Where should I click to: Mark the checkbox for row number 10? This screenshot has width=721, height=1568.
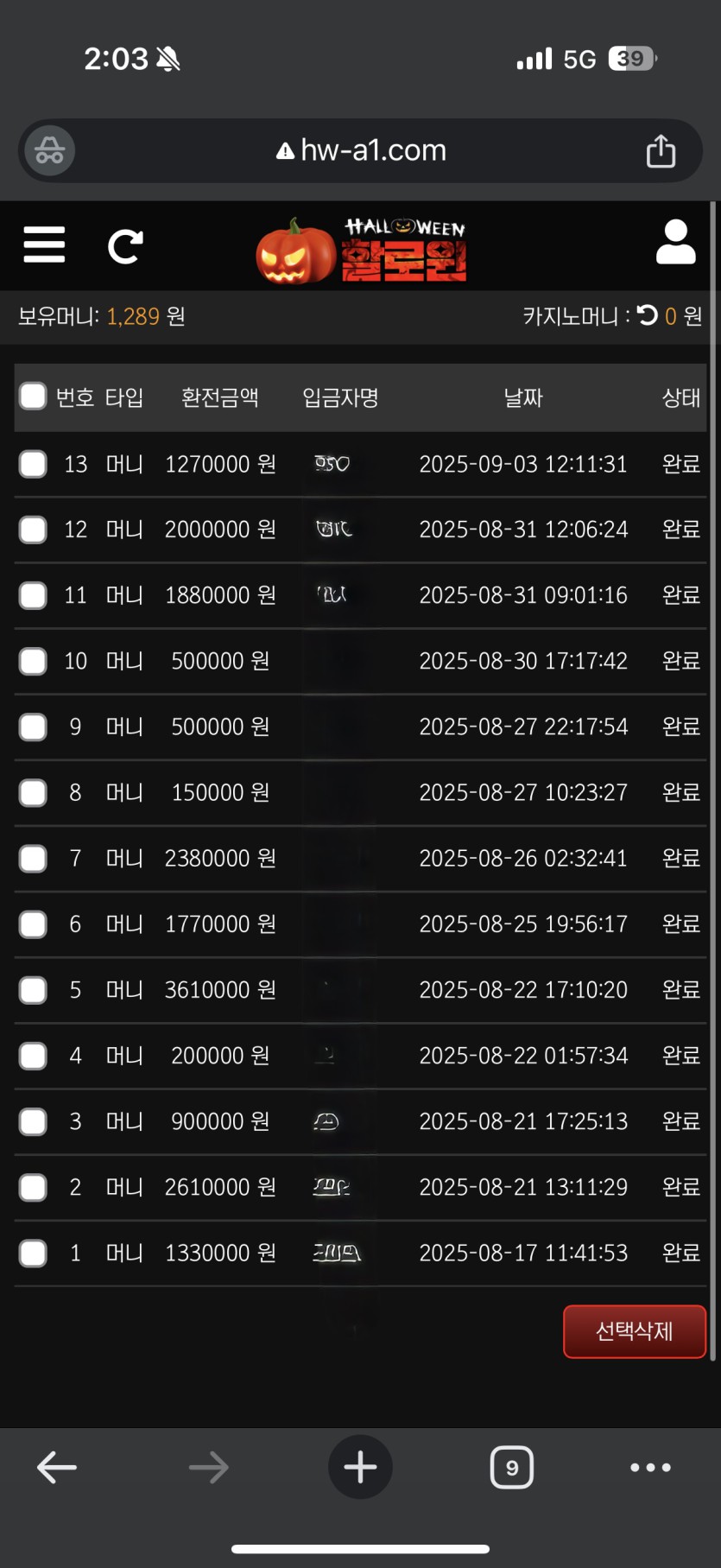[x=33, y=661]
